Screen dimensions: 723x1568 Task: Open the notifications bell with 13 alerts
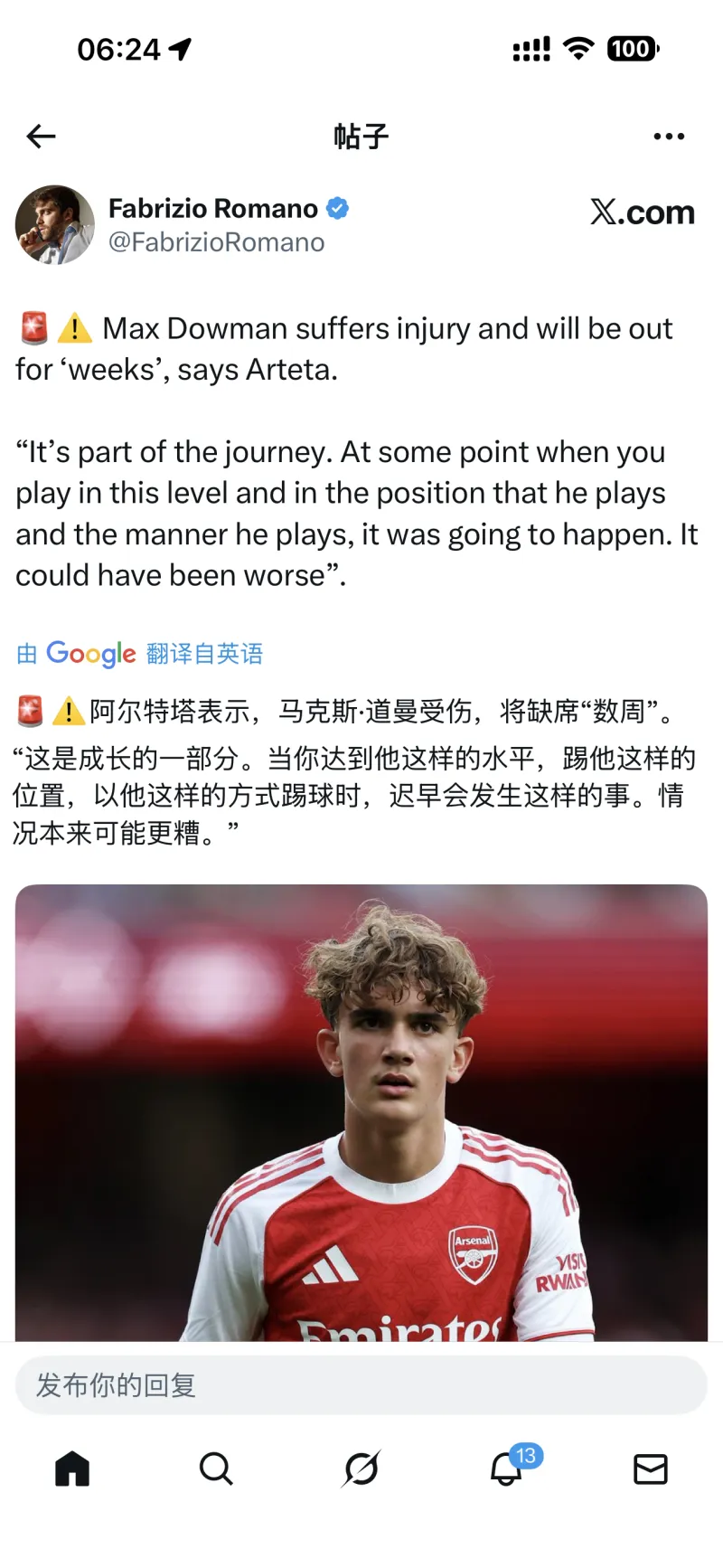507,1469
